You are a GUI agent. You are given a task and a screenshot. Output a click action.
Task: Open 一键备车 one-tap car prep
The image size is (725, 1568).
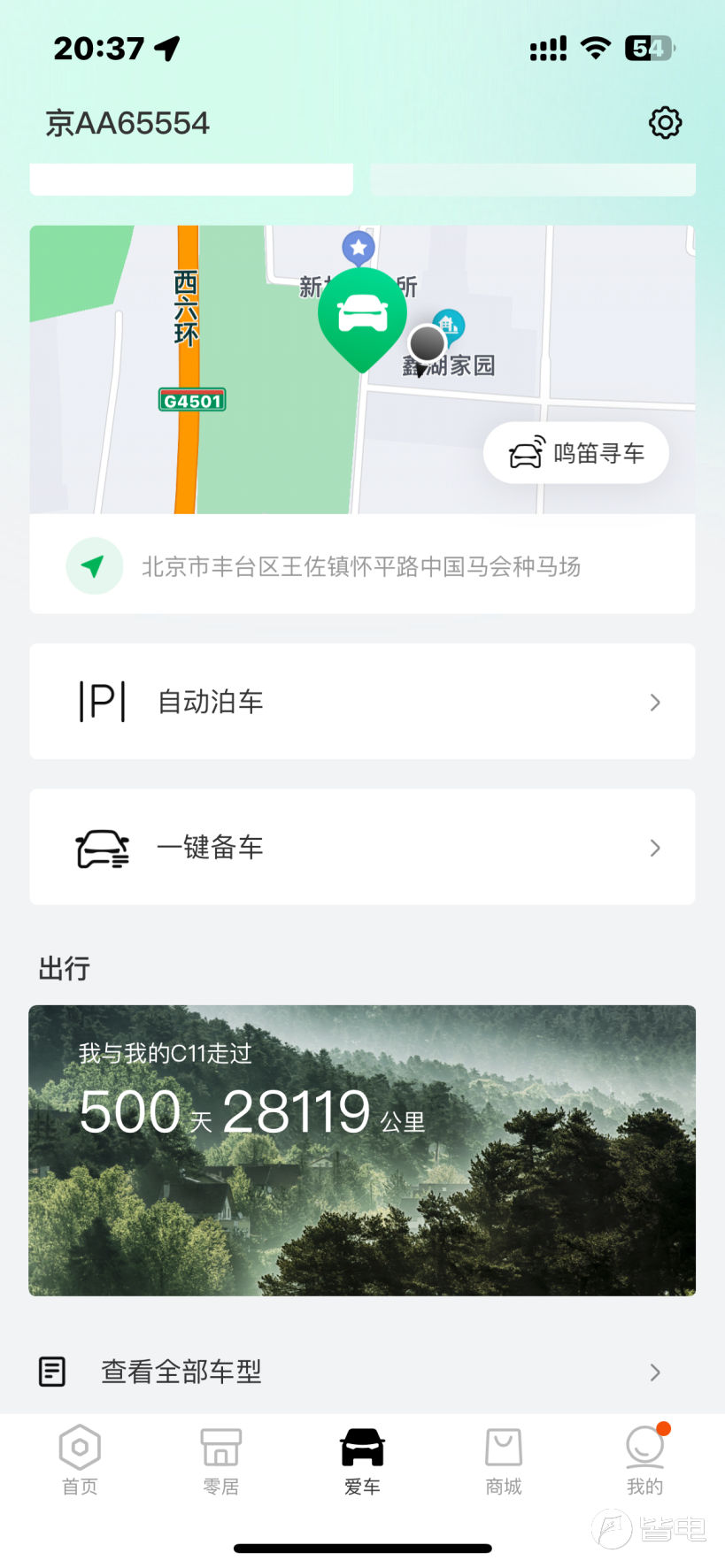click(362, 847)
